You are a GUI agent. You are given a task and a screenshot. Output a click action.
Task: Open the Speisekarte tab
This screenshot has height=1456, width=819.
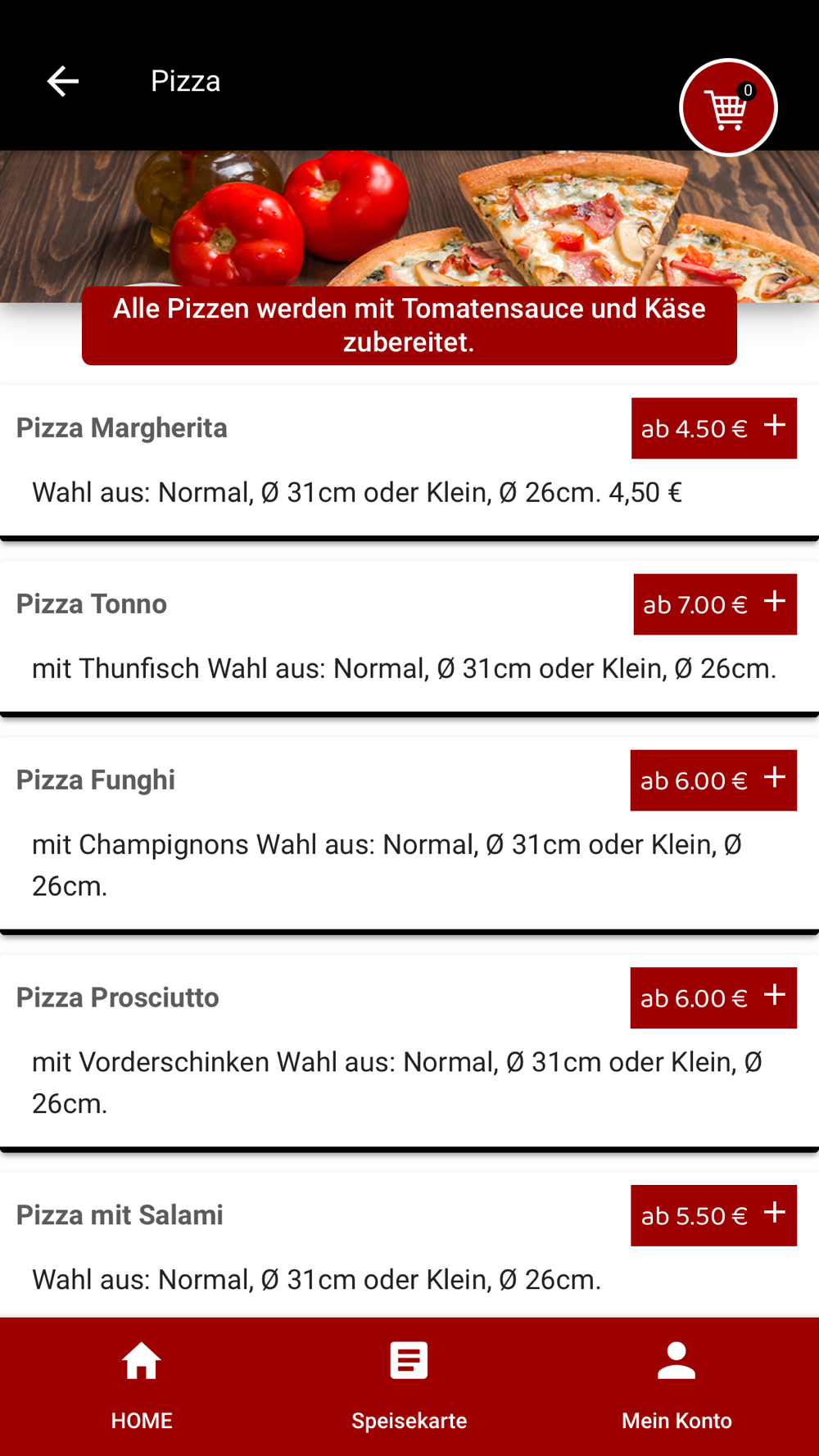coord(409,1386)
